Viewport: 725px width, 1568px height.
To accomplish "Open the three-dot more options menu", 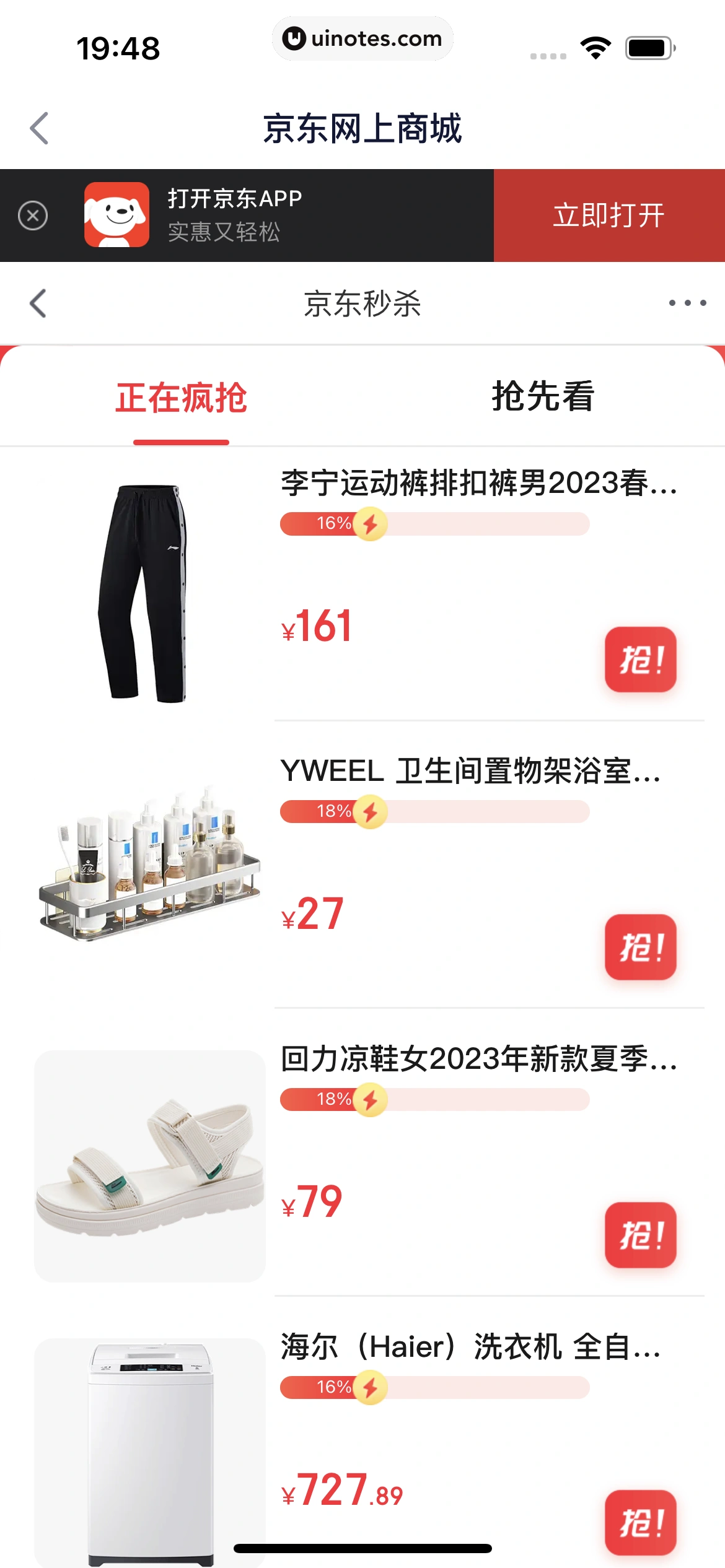I will point(685,302).
